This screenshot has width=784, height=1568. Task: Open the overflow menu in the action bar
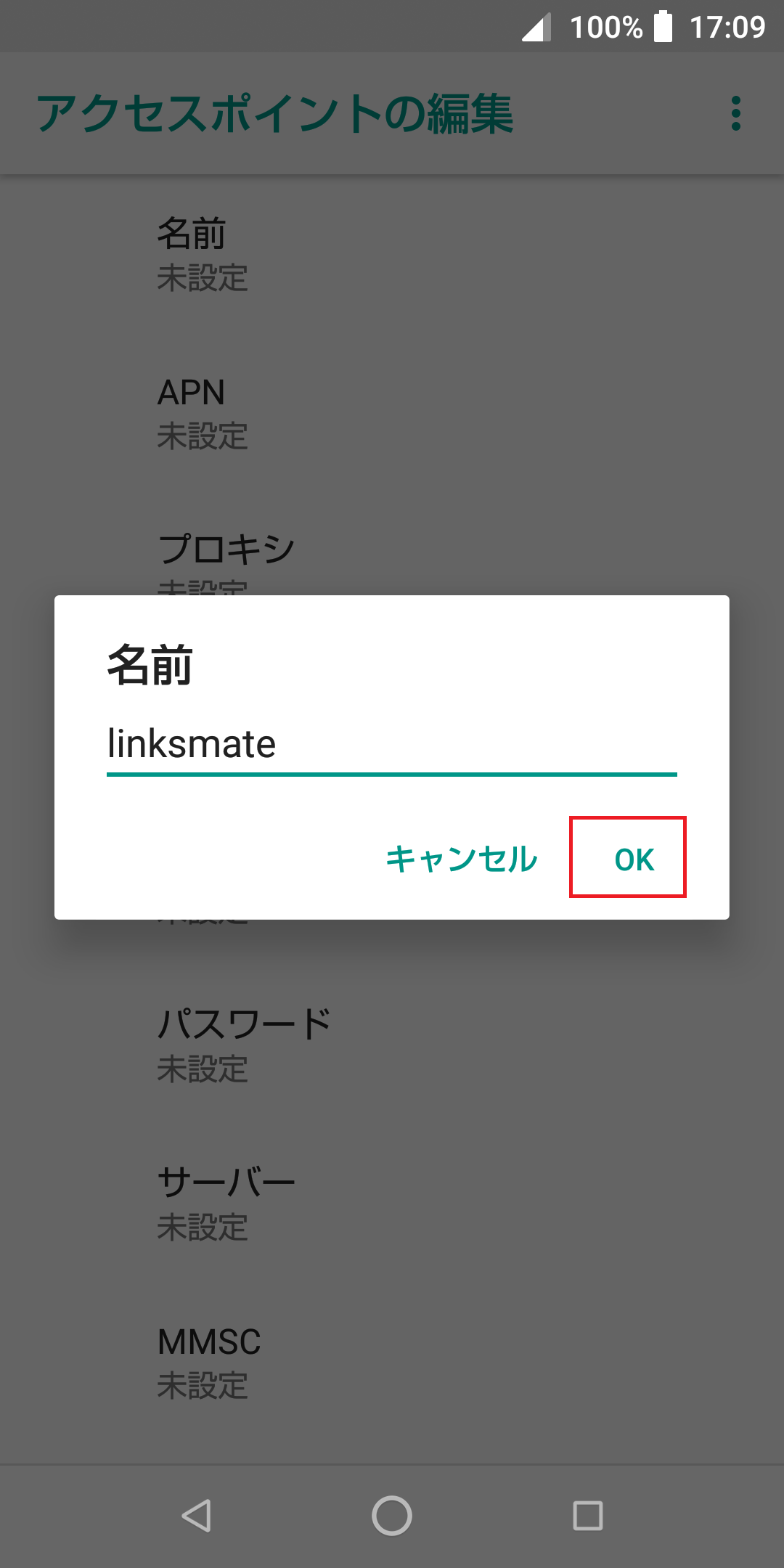coord(735,113)
